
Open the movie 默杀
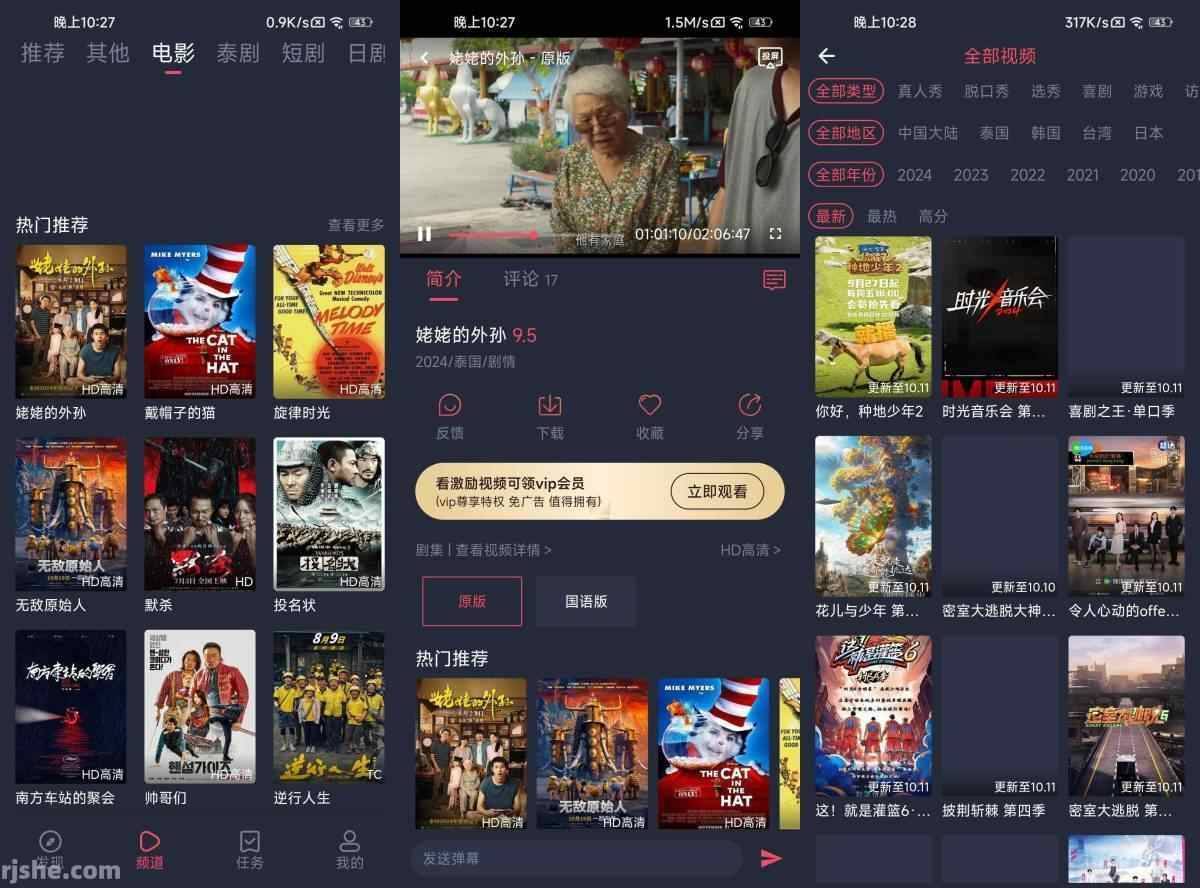[x=200, y=514]
